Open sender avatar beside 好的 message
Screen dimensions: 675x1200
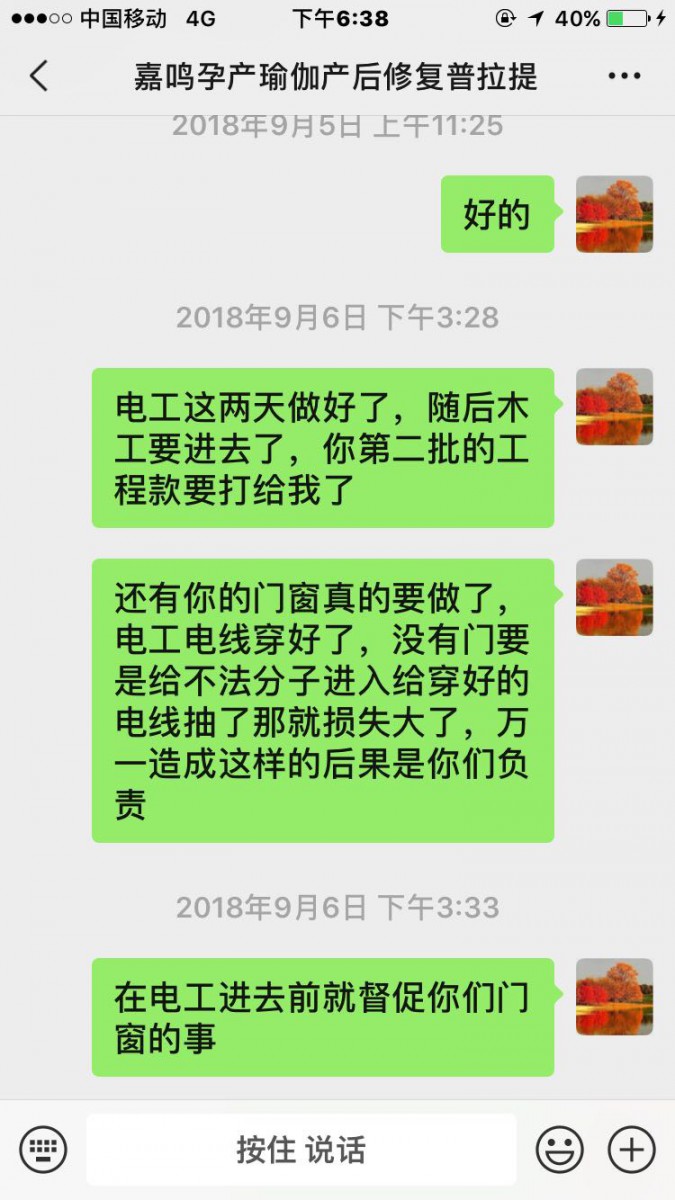click(x=614, y=214)
